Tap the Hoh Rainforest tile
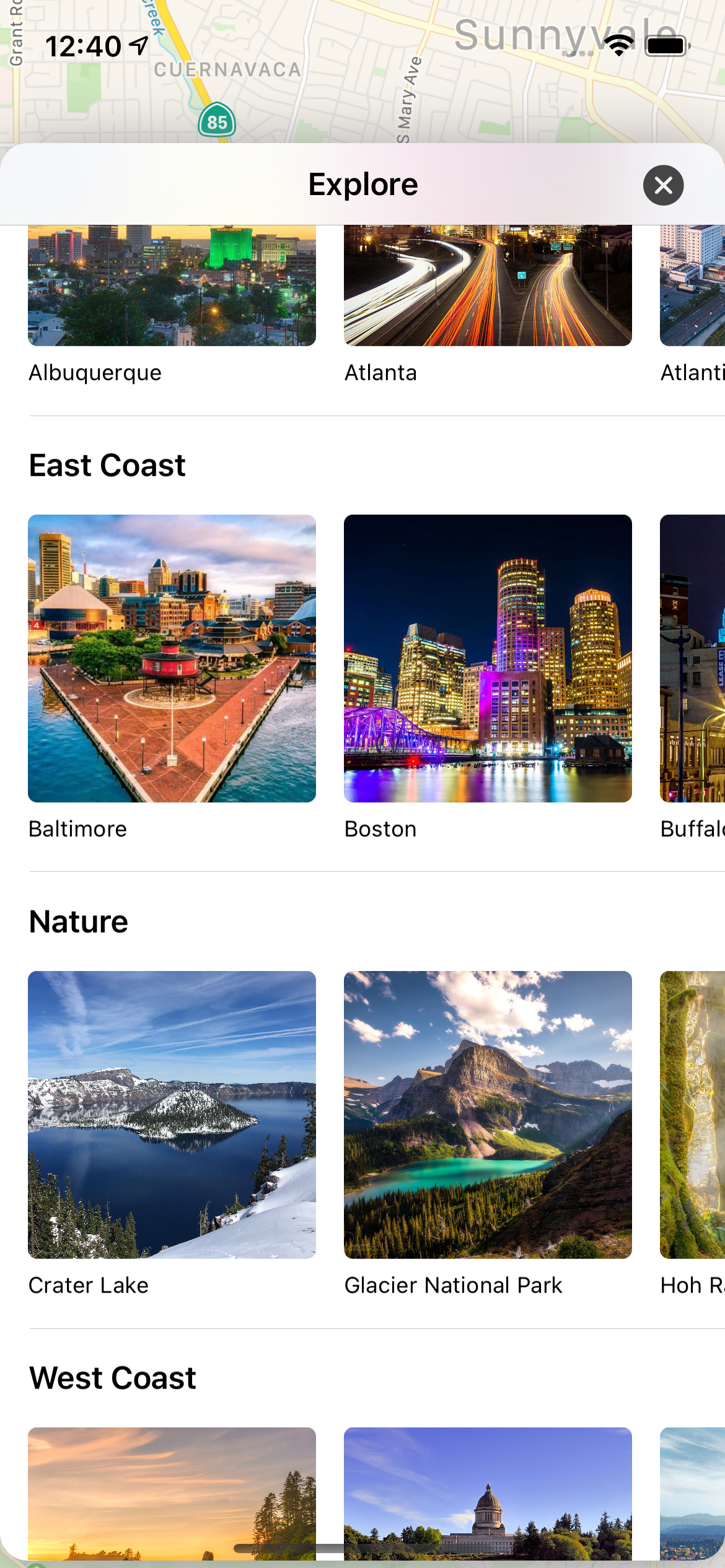 (693, 1115)
